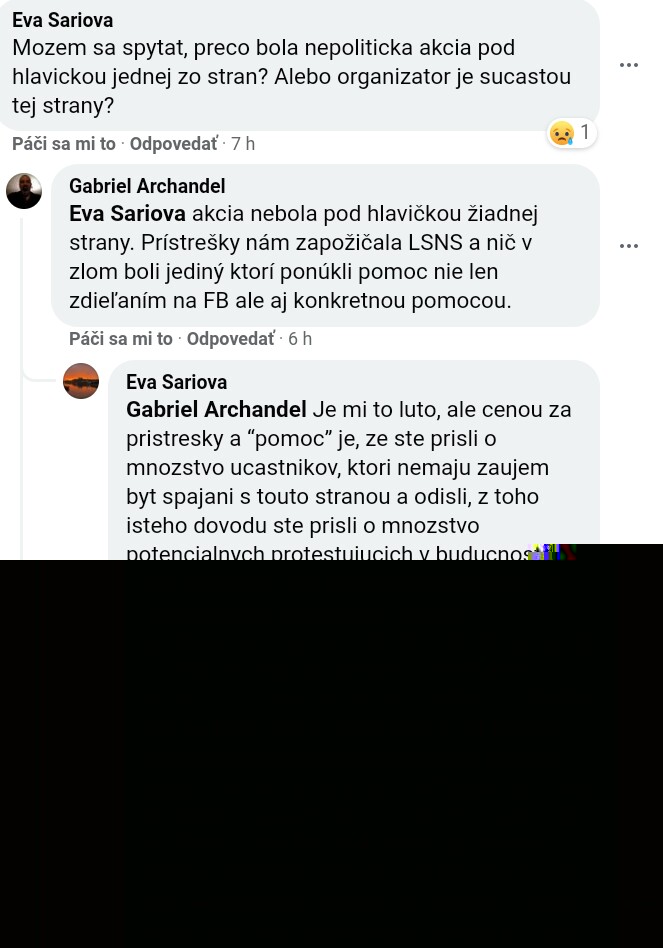663x948 pixels.
Task: Tap tagged Gabriel Archandel mention in Eva's reply
Action: pyautogui.click(x=216, y=409)
